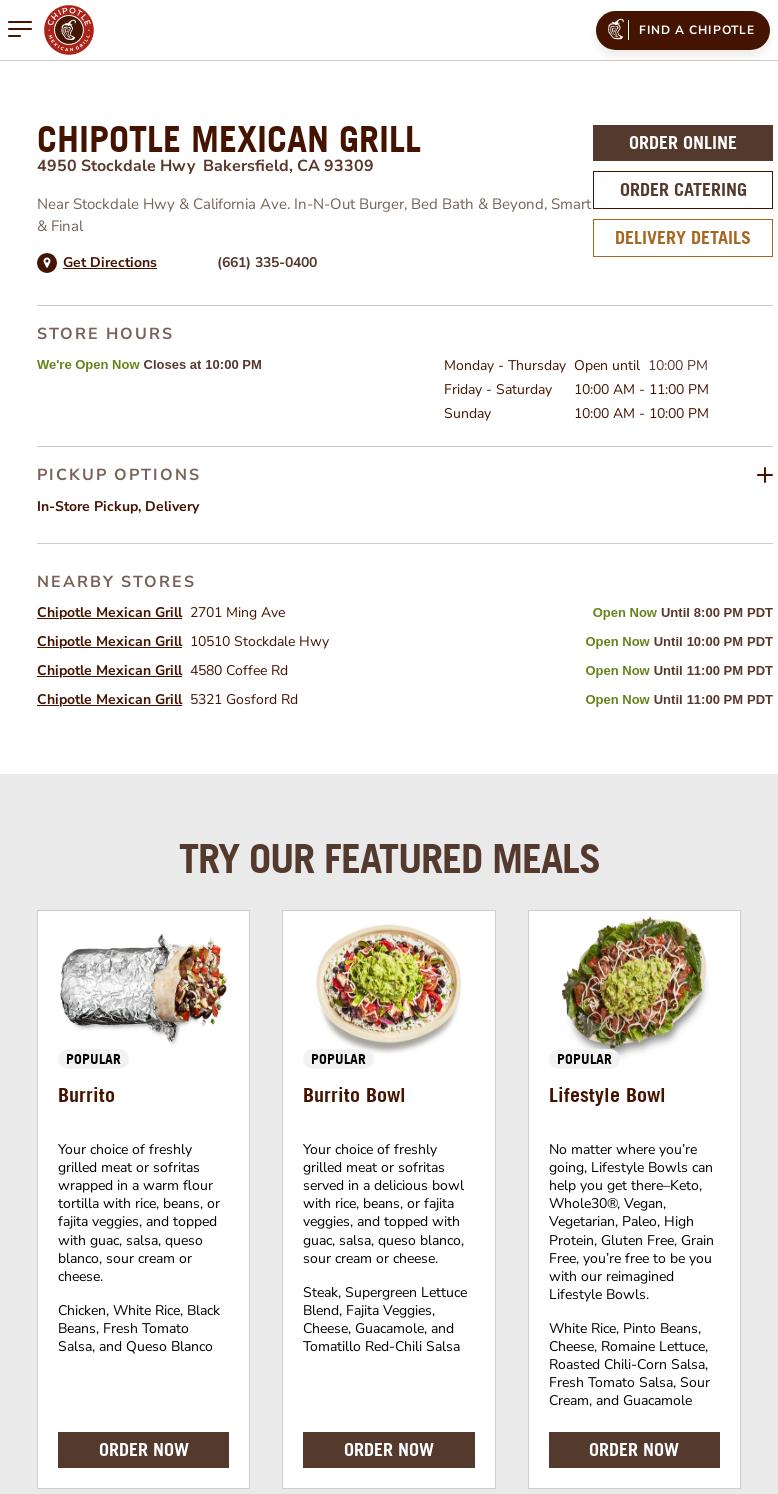
Task: Click the pepper icon in Find a Chipotle
Action: [x=616, y=30]
